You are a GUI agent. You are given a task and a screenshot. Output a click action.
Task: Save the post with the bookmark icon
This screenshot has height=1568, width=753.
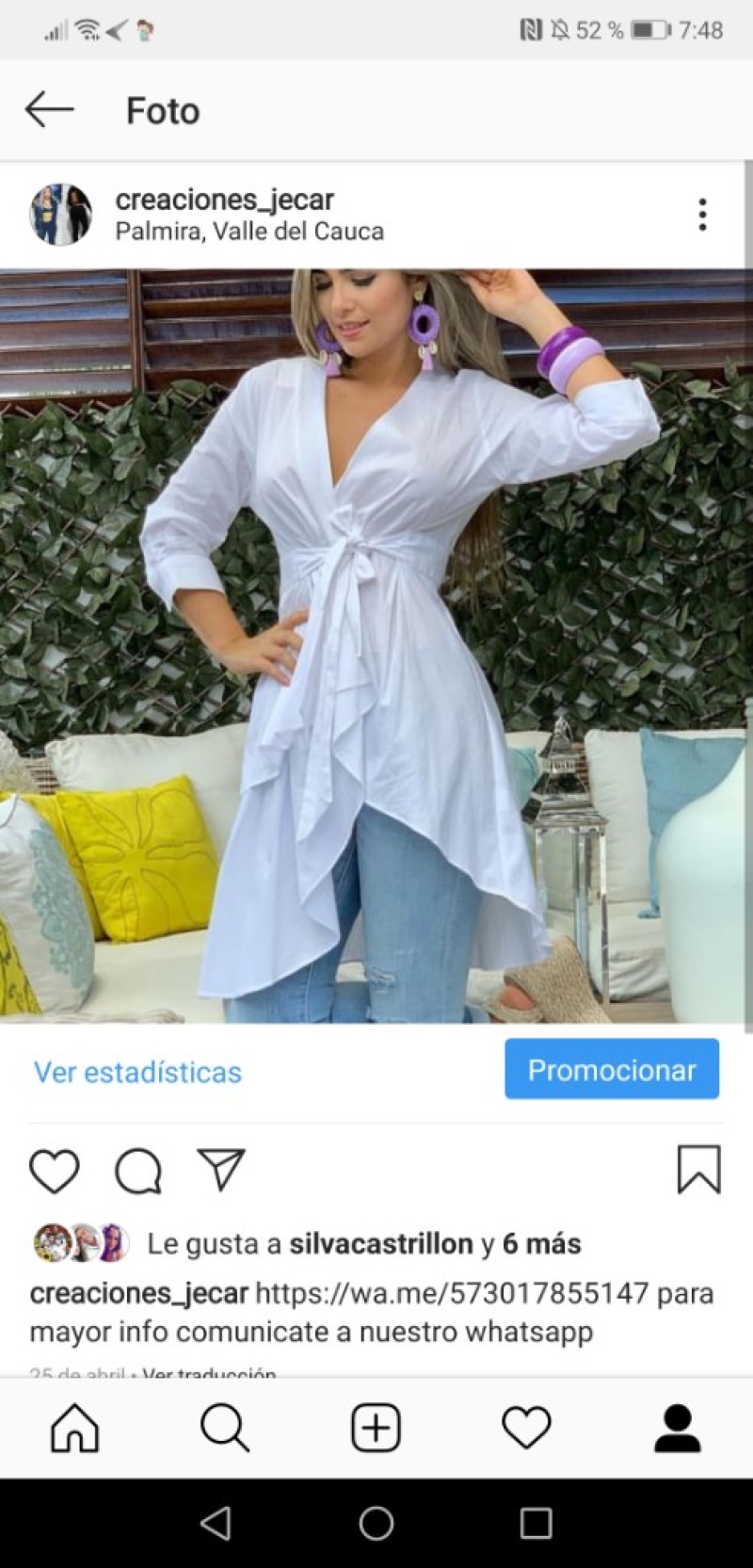point(698,1170)
